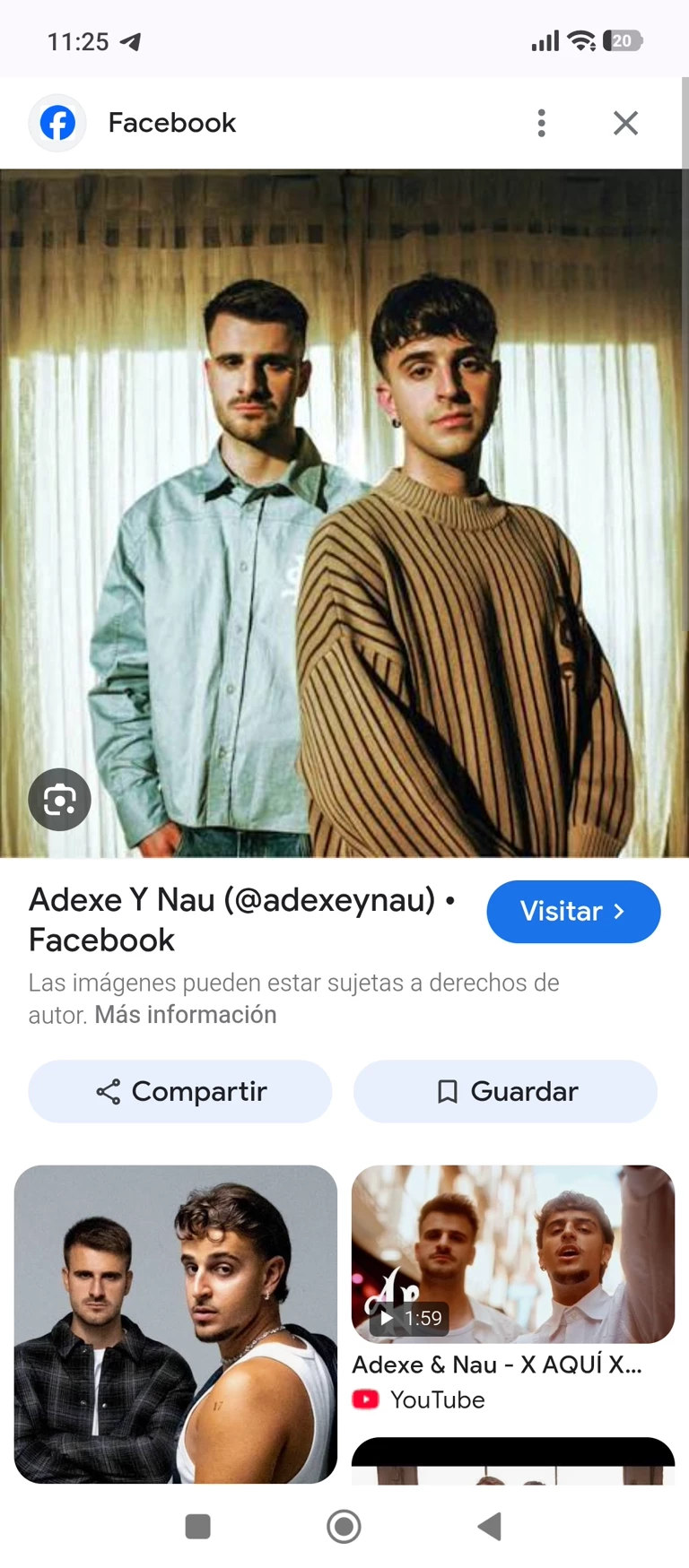Open the main Adexe Y Nau image

344,513
